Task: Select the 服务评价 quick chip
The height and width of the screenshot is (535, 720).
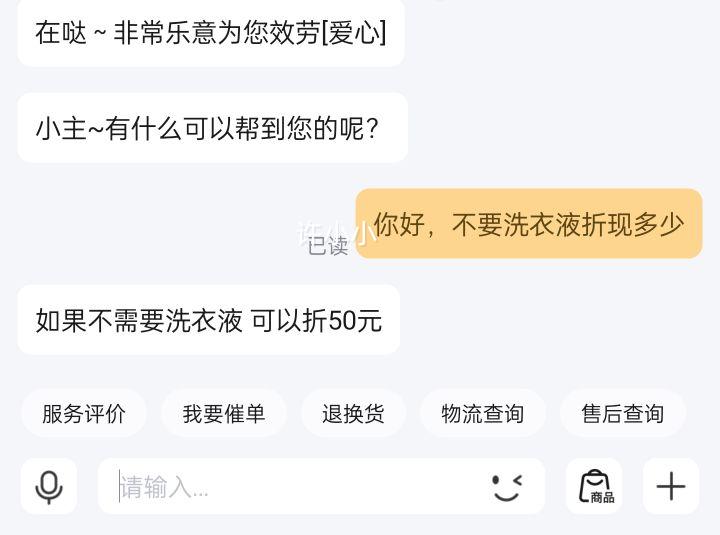Action: (84, 414)
